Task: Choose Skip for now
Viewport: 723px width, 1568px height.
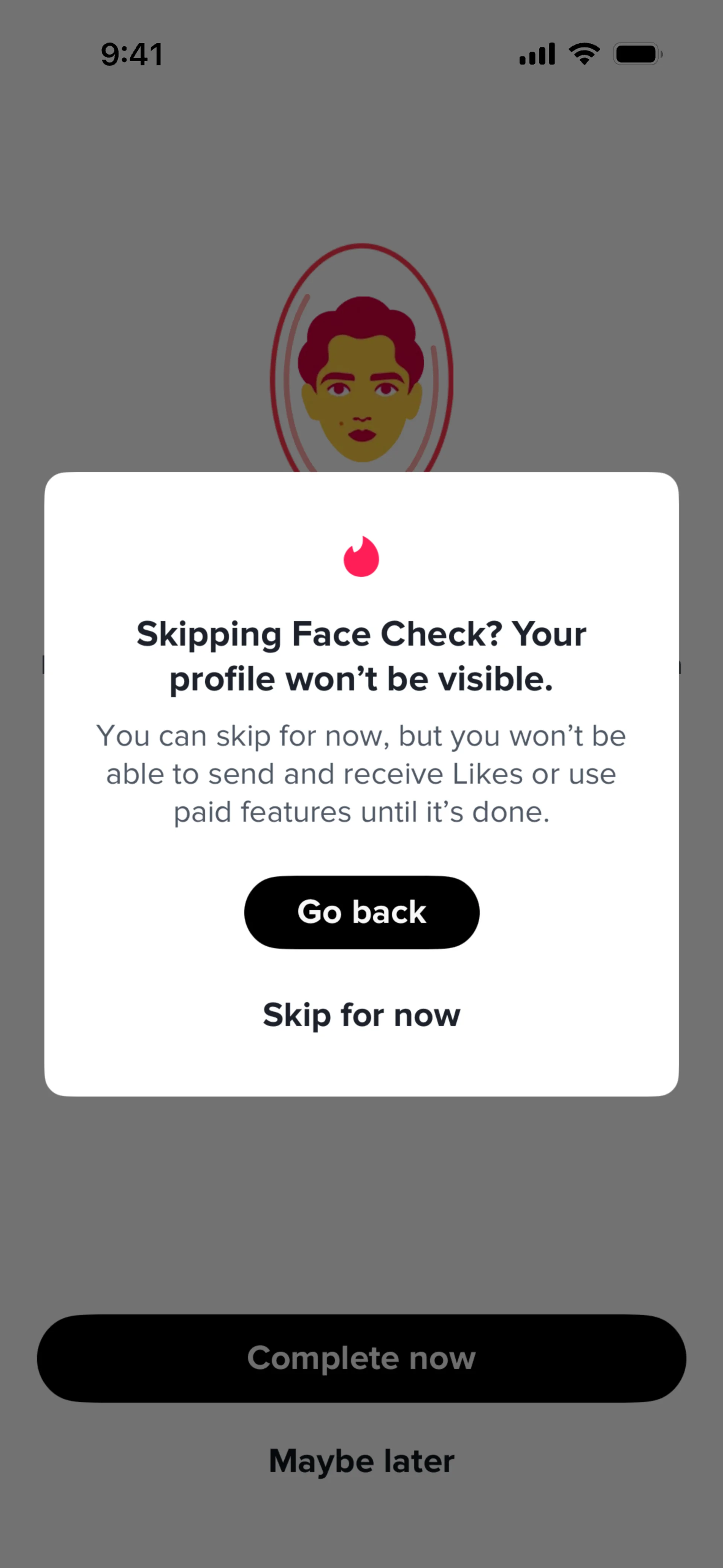Action: click(x=361, y=1015)
